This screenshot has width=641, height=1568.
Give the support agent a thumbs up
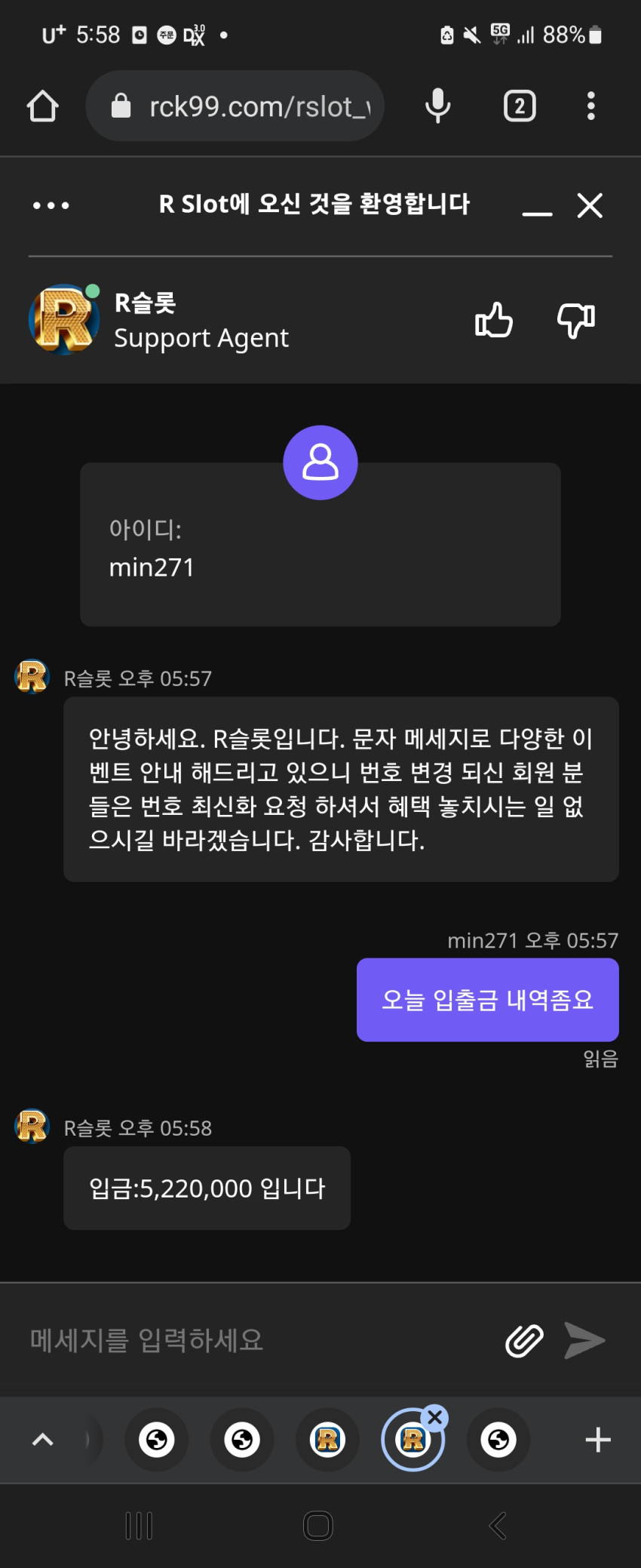point(494,320)
